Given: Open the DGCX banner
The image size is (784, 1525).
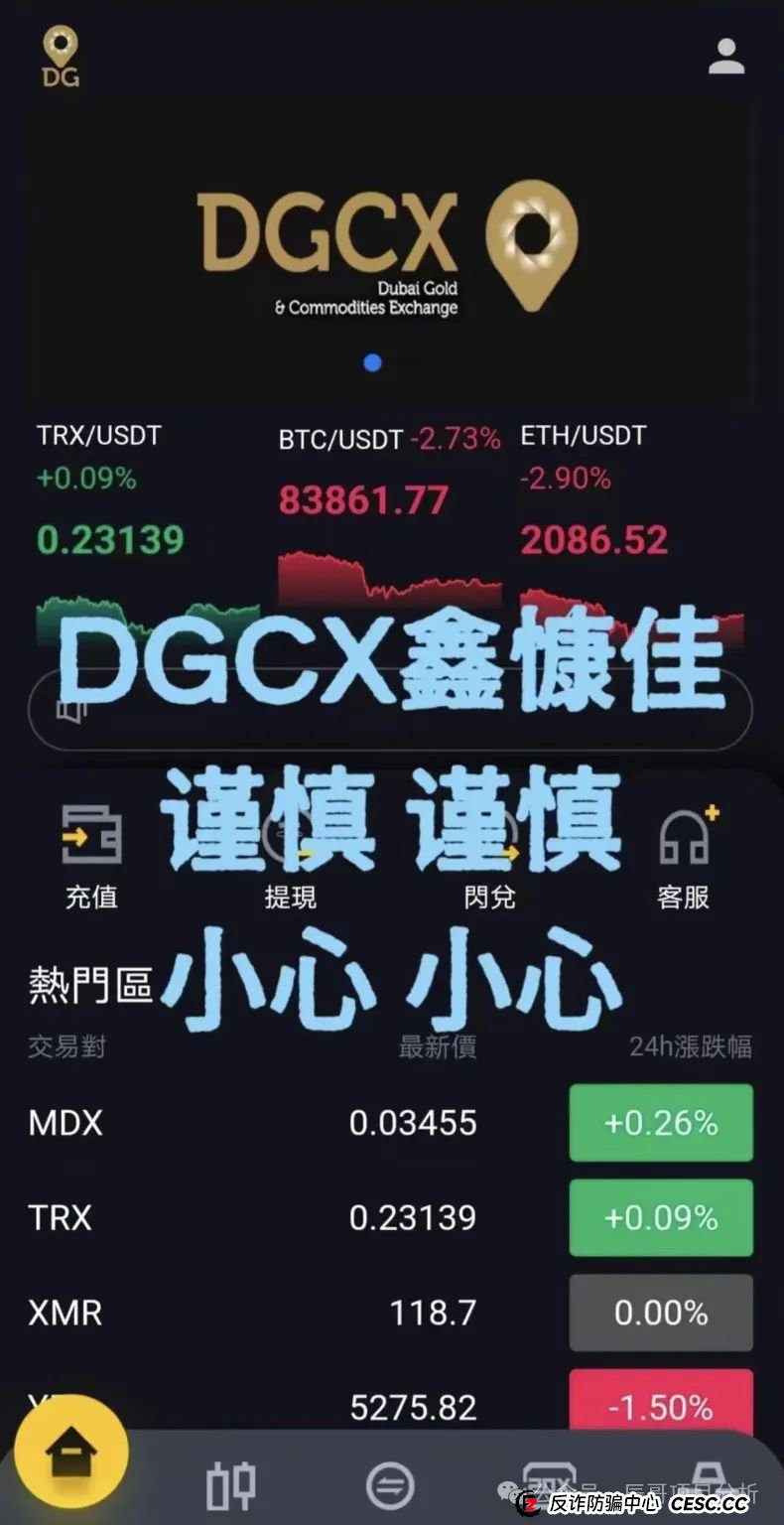Looking at the screenshot, I should click(389, 248).
